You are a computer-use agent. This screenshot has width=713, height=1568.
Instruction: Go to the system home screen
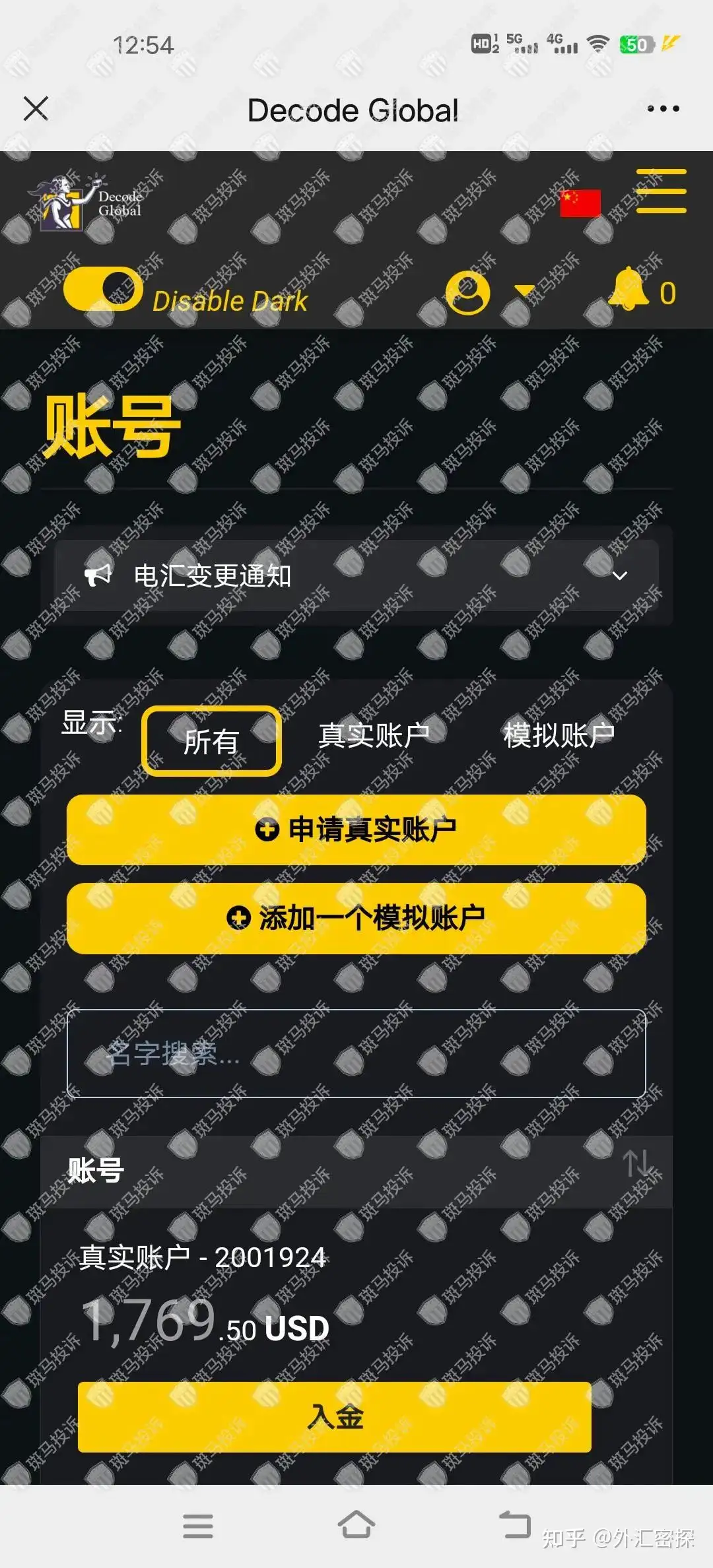pyautogui.click(x=356, y=1525)
